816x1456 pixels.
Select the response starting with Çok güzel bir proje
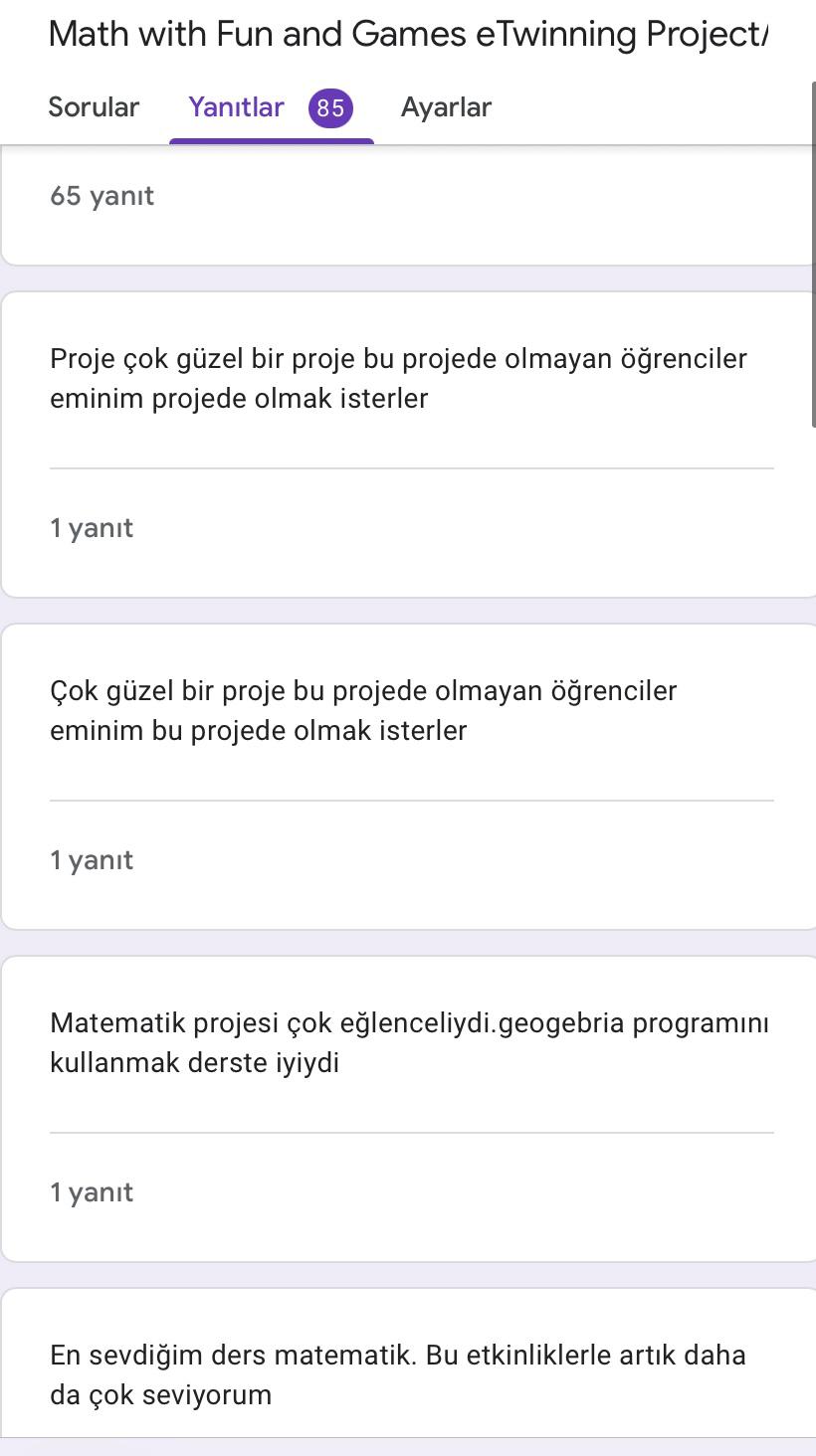coord(363,710)
